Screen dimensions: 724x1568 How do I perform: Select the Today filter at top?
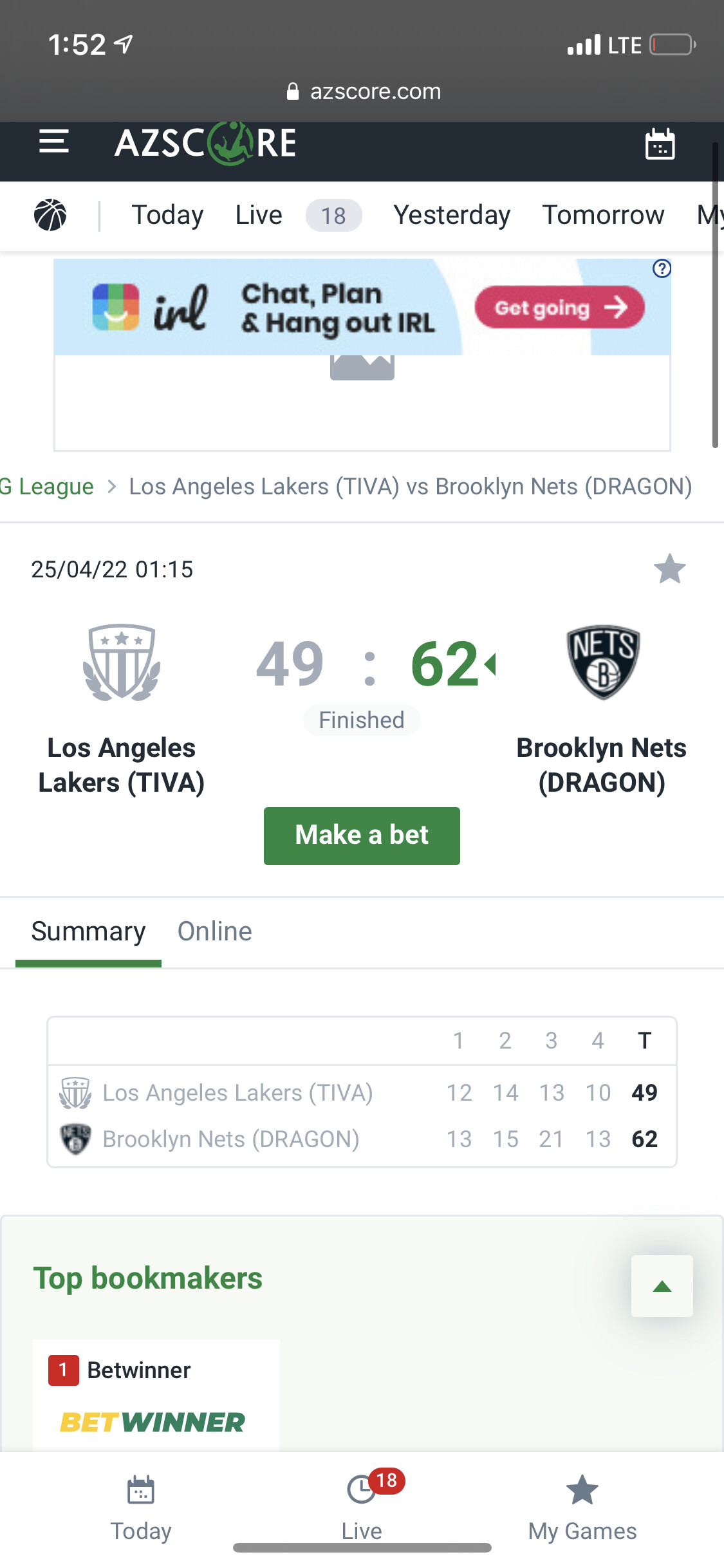[167, 215]
